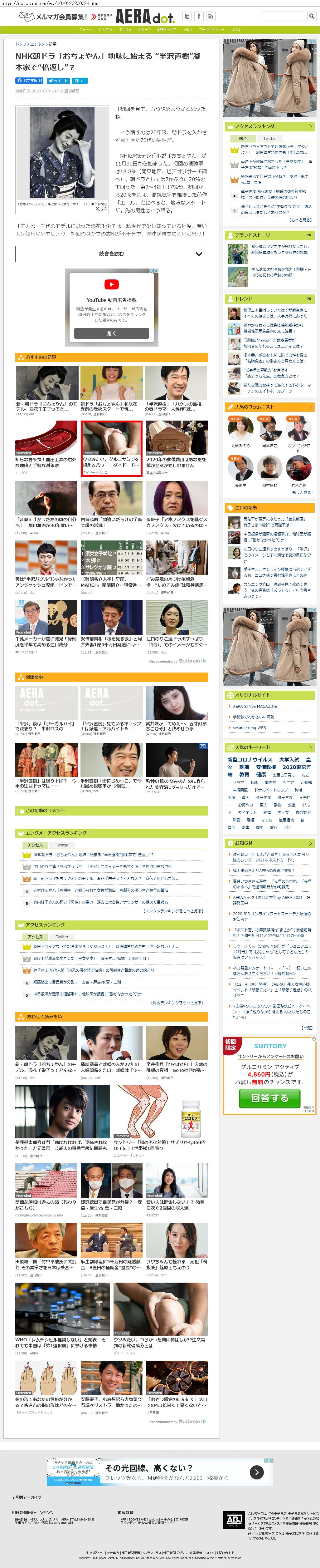Tap the 新型コロナウイルス keyword

coord(250,759)
